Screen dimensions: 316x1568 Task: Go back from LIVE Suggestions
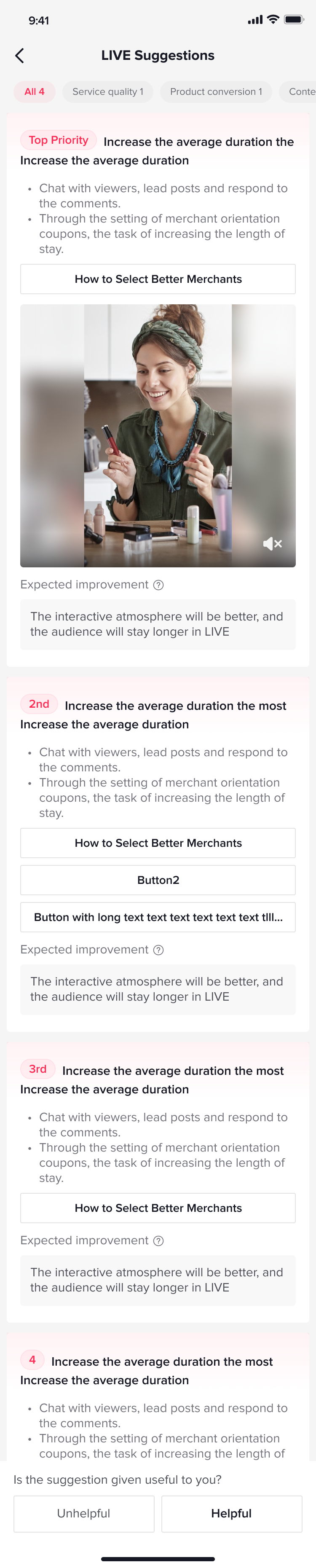pyautogui.click(x=19, y=55)
